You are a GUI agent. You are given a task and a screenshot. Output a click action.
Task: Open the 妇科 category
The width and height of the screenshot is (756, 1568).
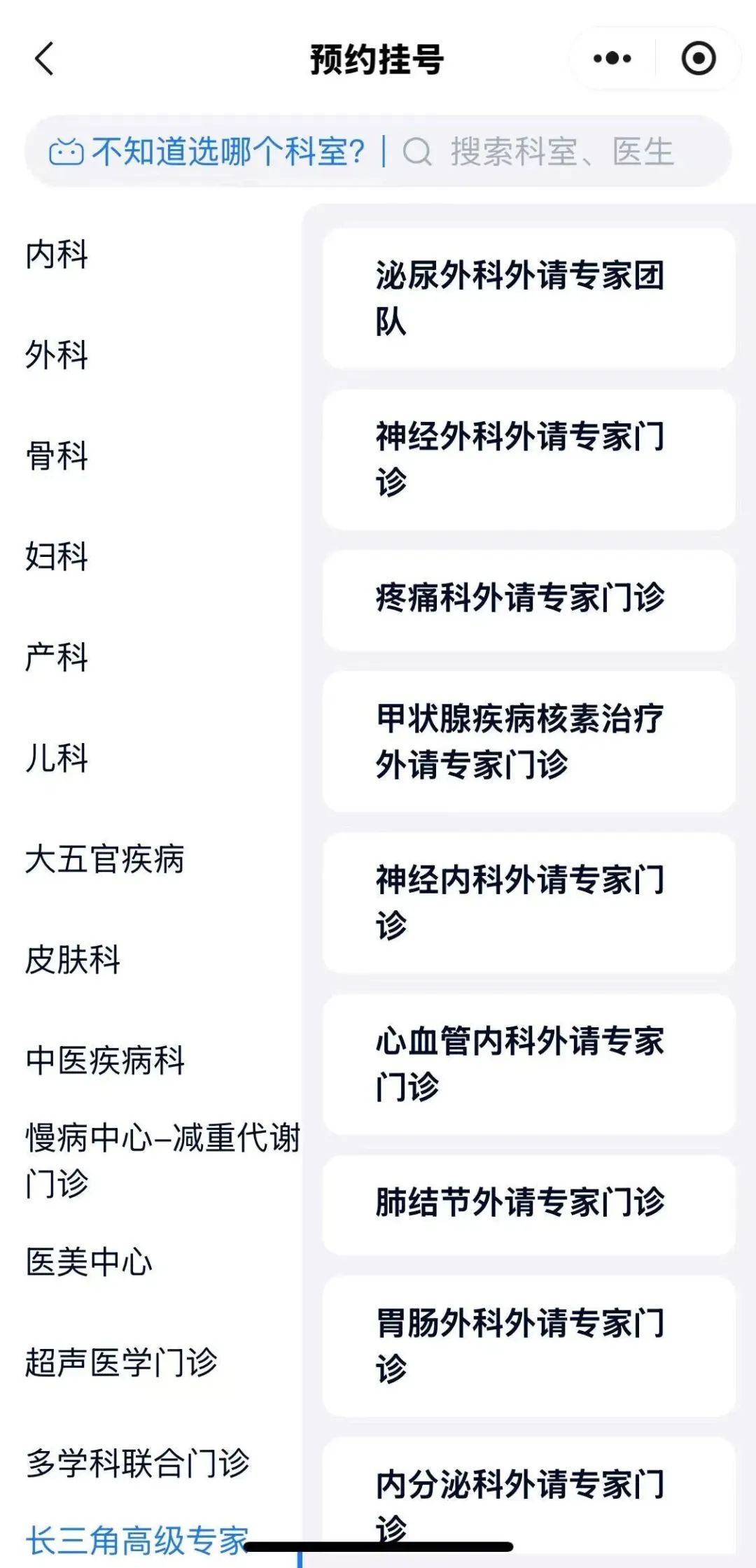tap(57, 556)
